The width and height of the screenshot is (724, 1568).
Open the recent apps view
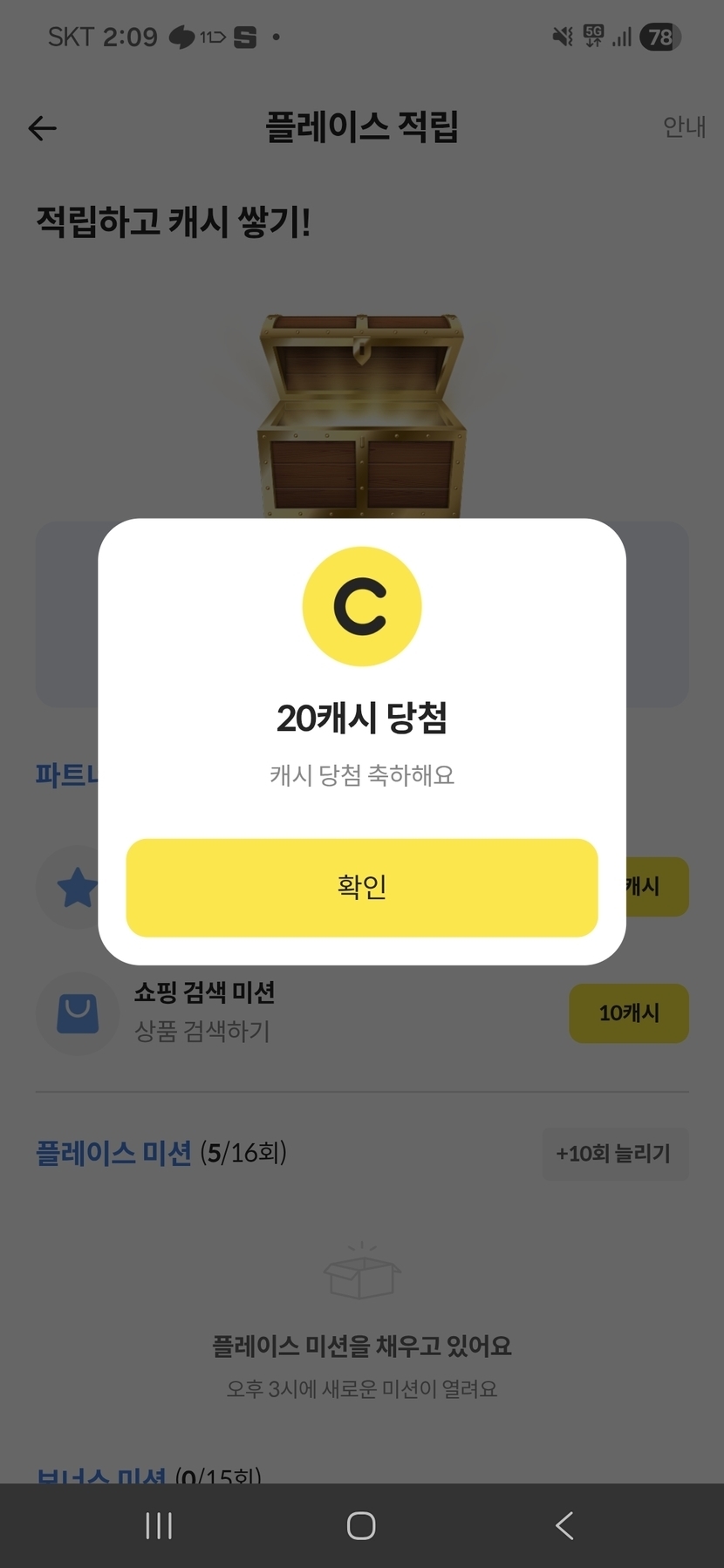pyautogui.click(x=159, y=1525)
